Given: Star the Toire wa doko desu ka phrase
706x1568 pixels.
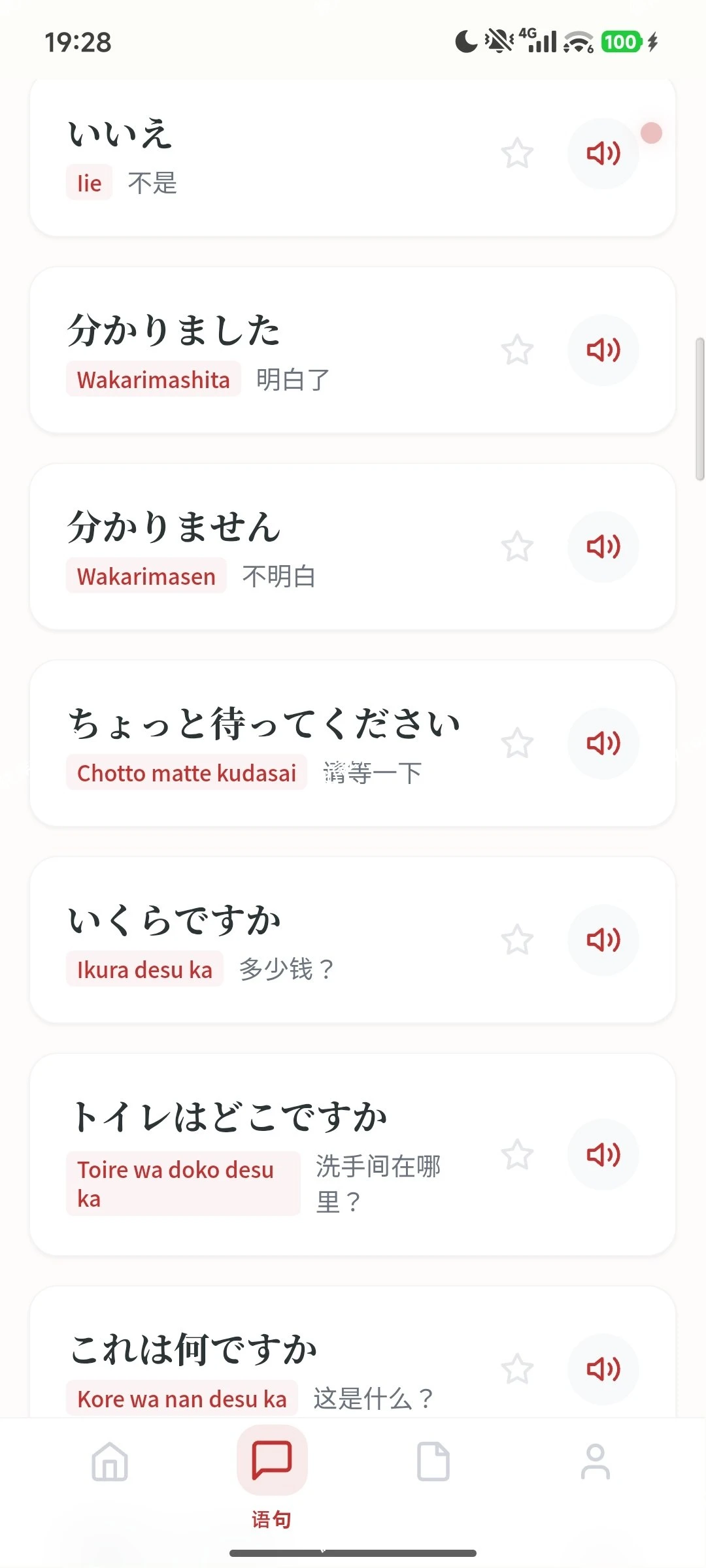Looking at the screenshot, I should 516,1154.
